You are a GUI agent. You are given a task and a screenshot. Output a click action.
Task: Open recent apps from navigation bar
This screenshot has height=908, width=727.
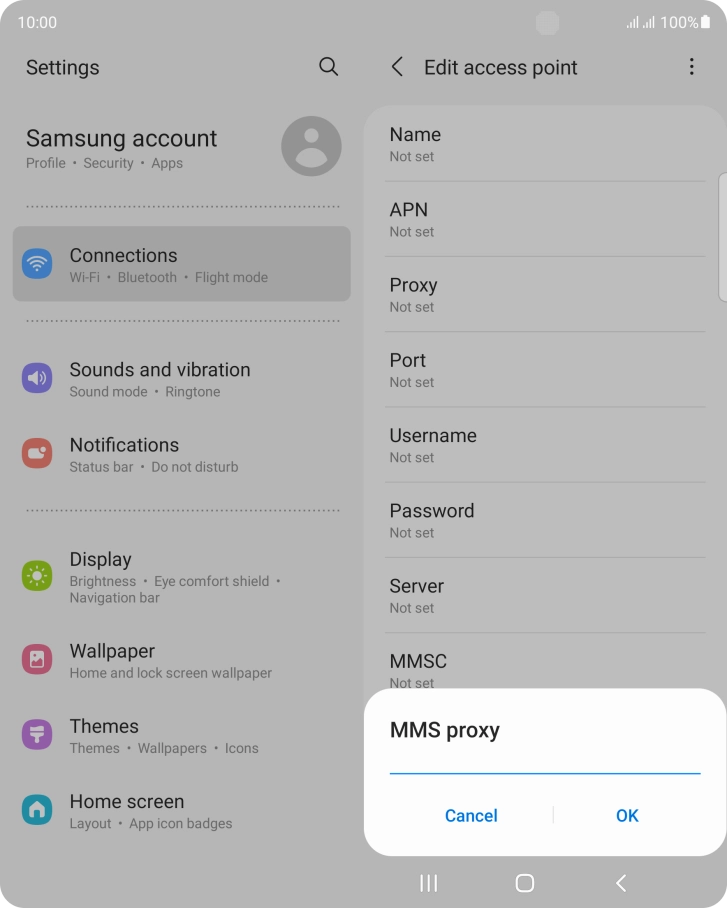click(x=429, y=882)
